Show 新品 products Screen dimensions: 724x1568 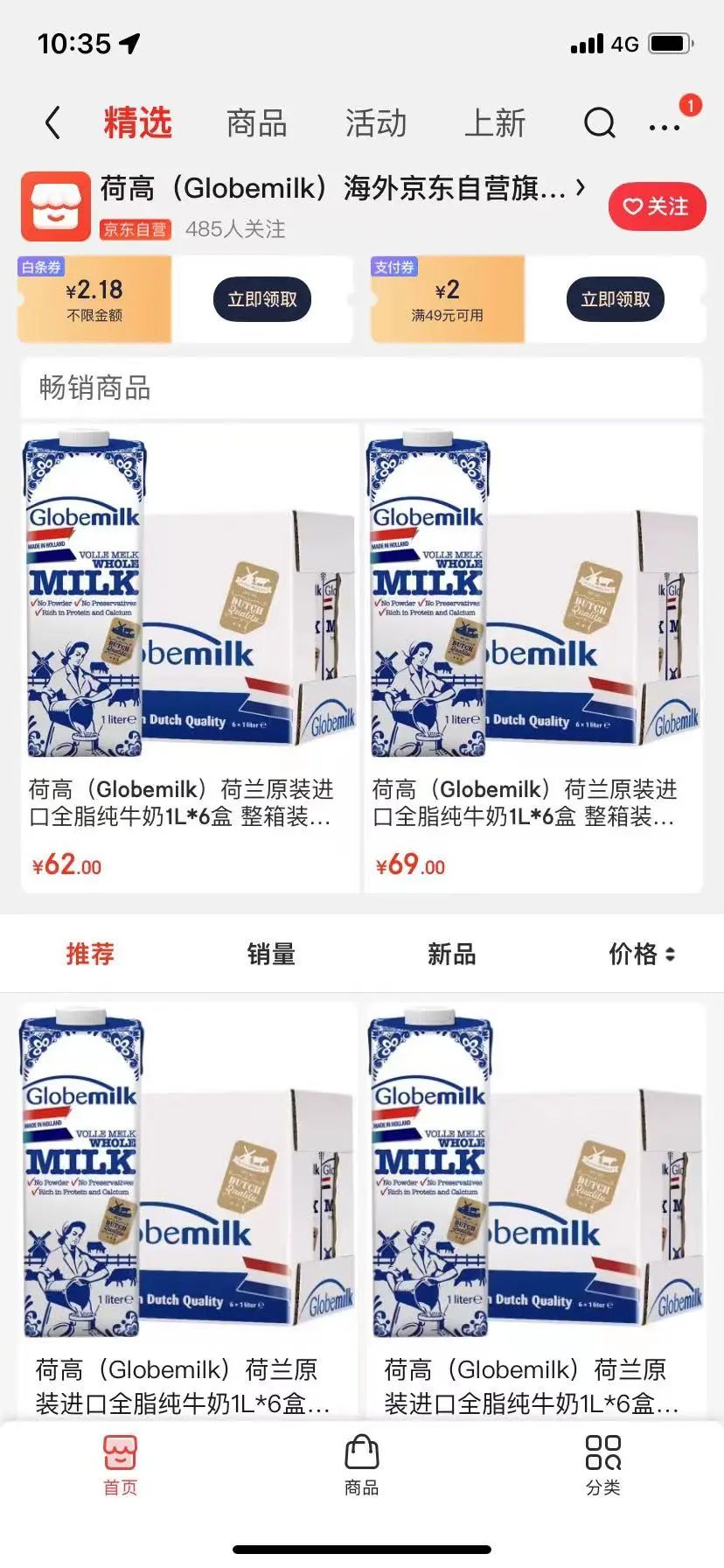tap(451, 954)
